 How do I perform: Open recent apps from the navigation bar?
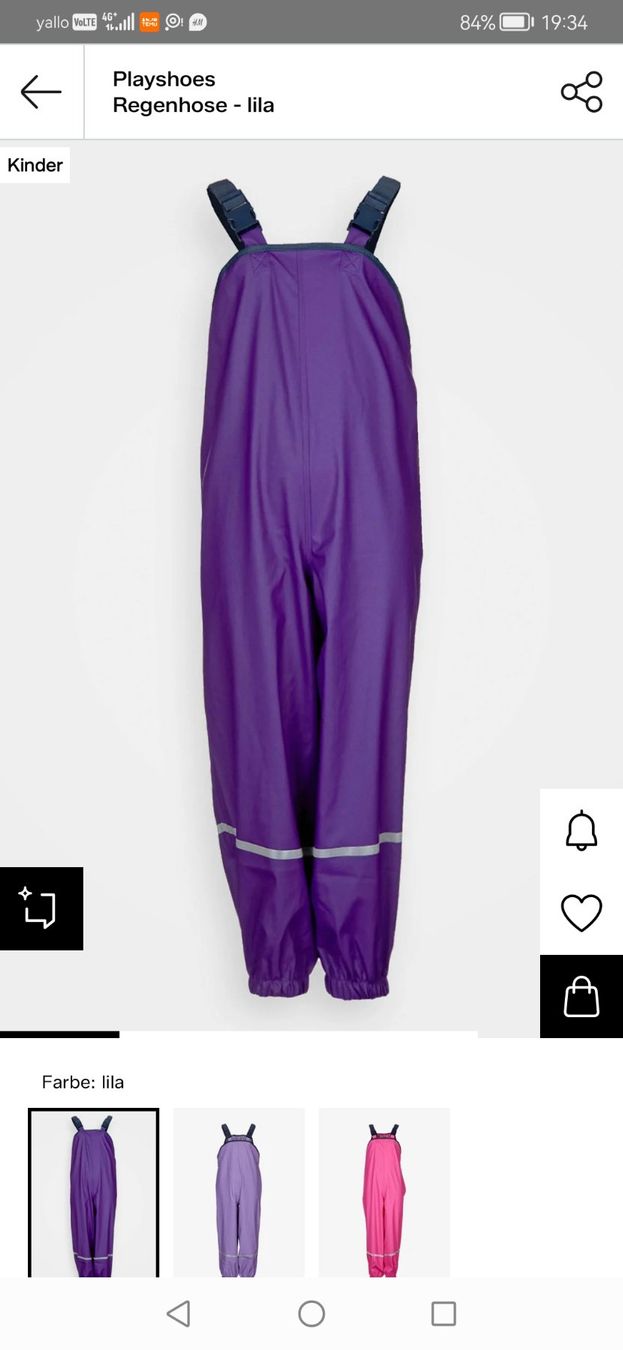pos(443,1313)
